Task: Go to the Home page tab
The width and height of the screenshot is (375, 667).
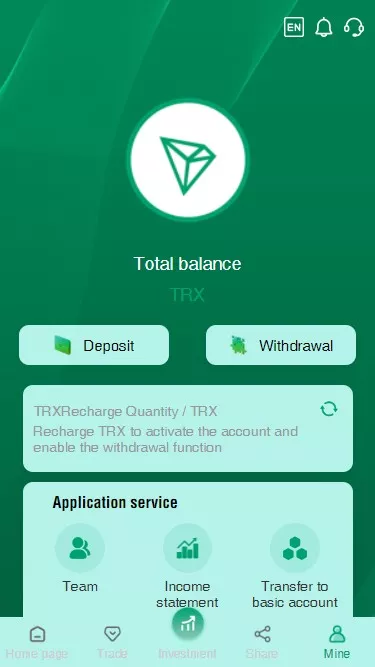Action: tap(37, 642)
